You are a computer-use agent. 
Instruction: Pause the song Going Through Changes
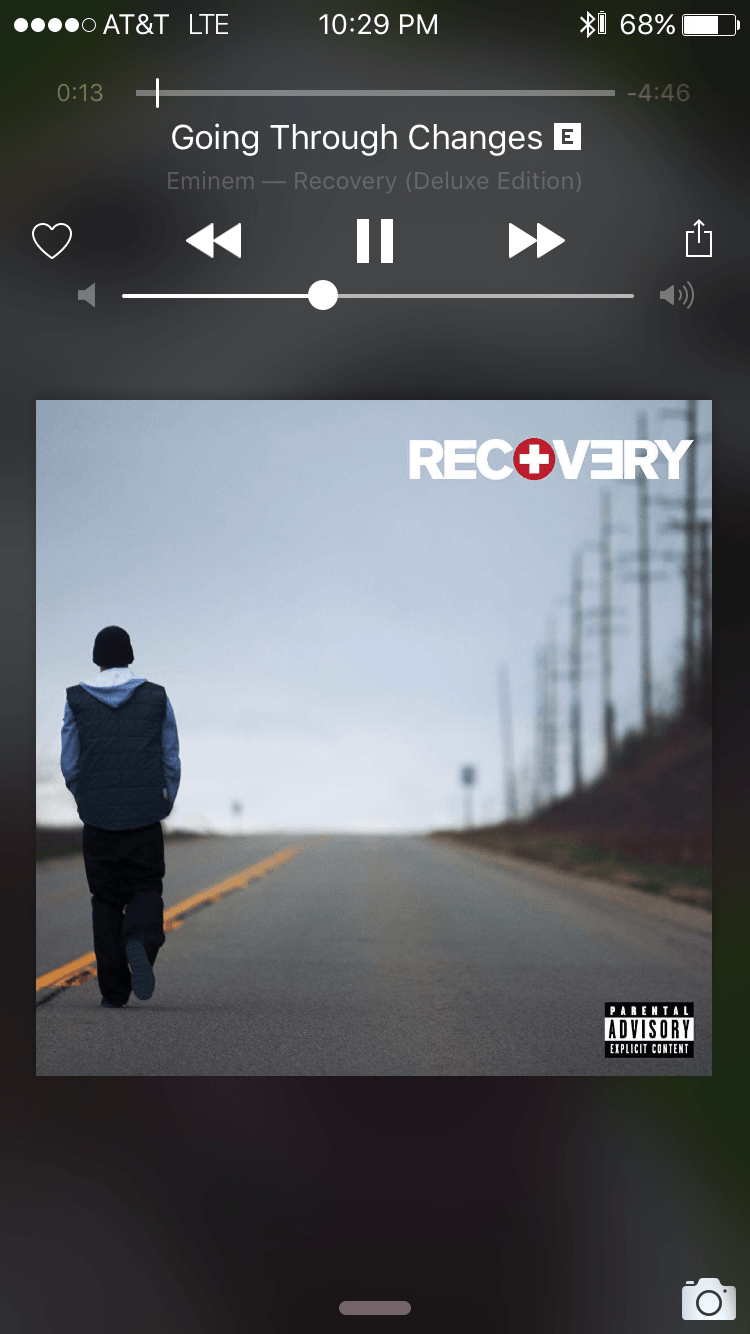375,241
